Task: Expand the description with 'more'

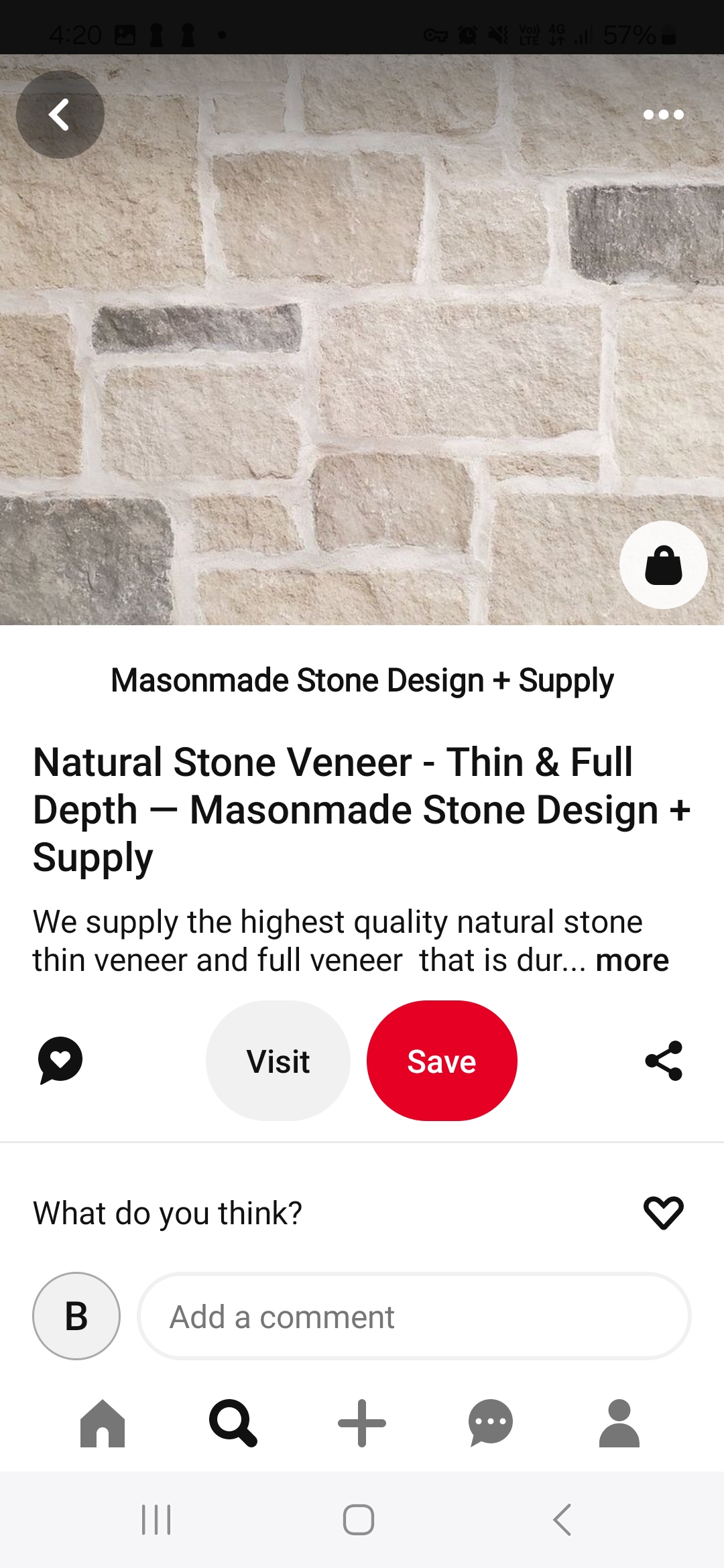Action: (x=631, y=960)
